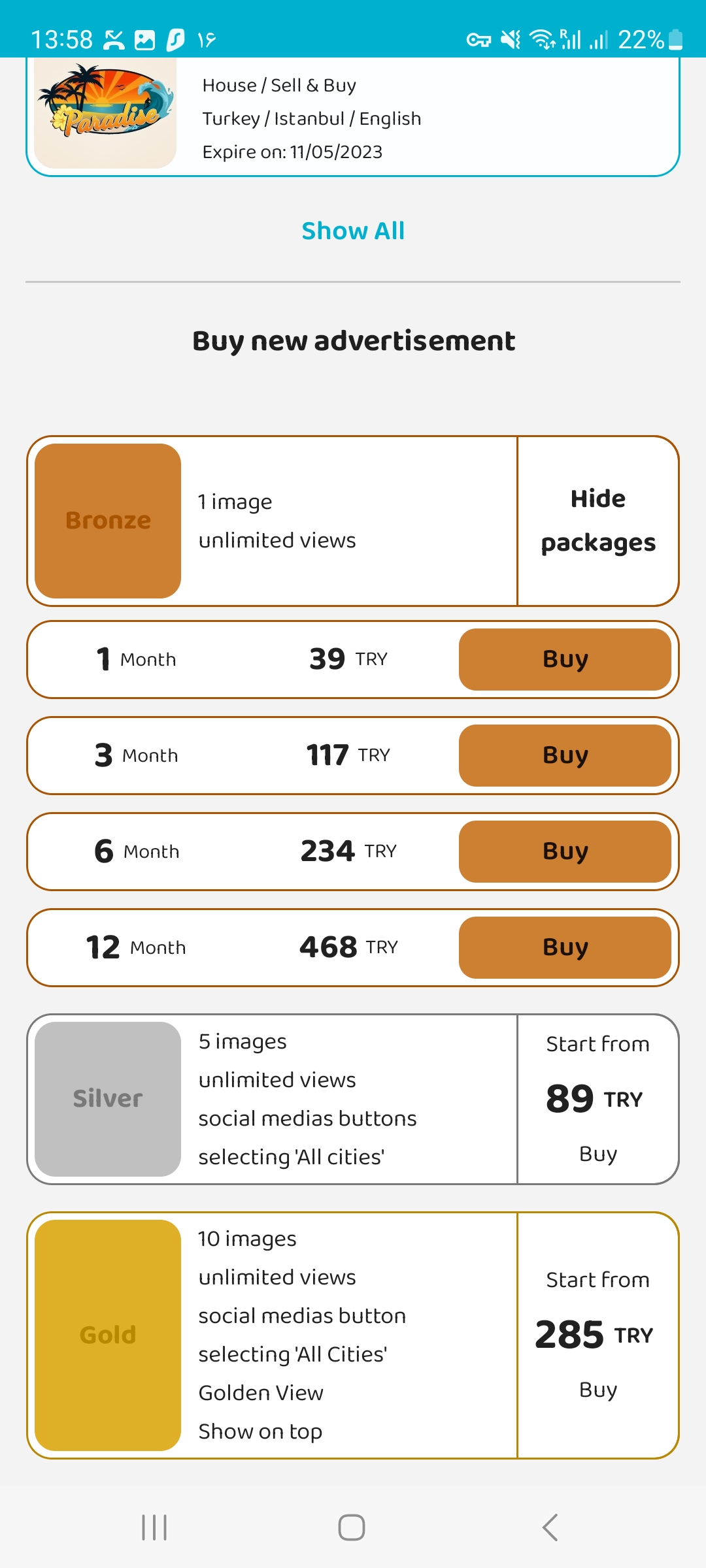Viewport: 706px width, 1568px height.
Task: Collapse Bronze with Hide packages
Action: pos(598,521)
